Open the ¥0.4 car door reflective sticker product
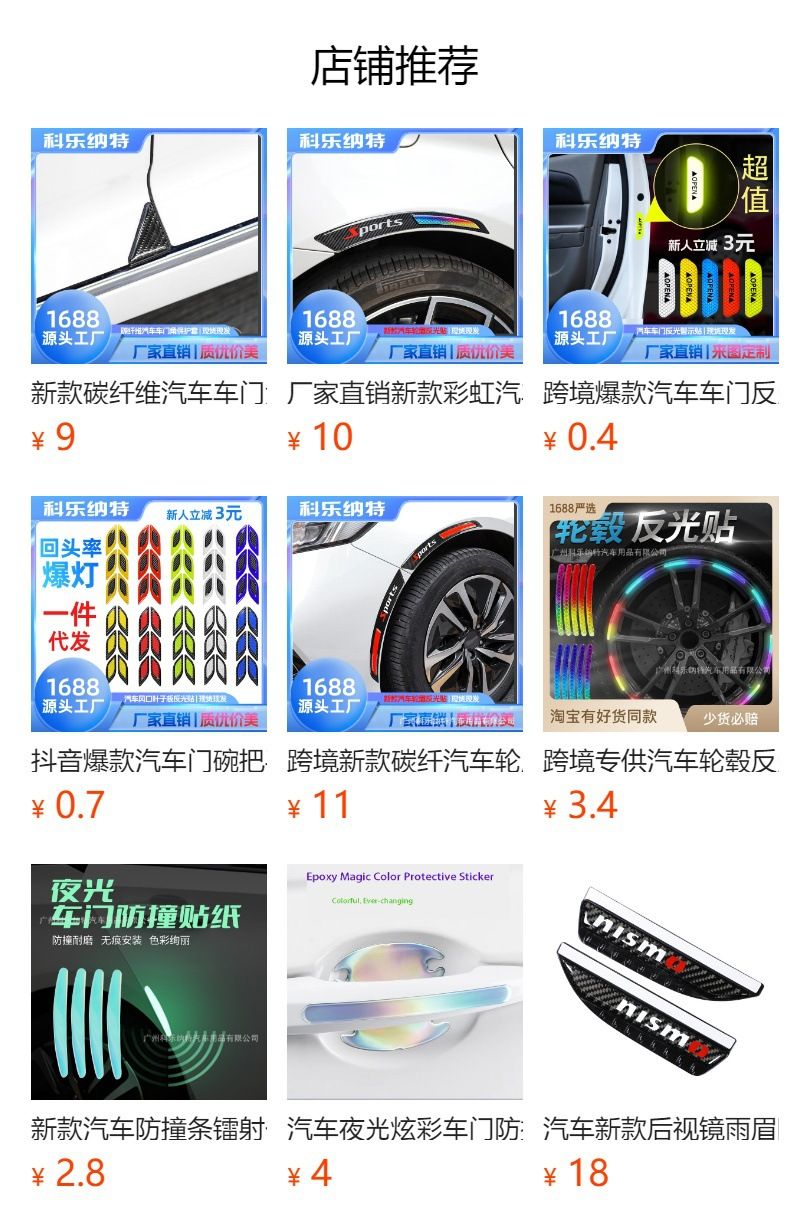This screenshot has height=1232, width=790. pos(660,246)
